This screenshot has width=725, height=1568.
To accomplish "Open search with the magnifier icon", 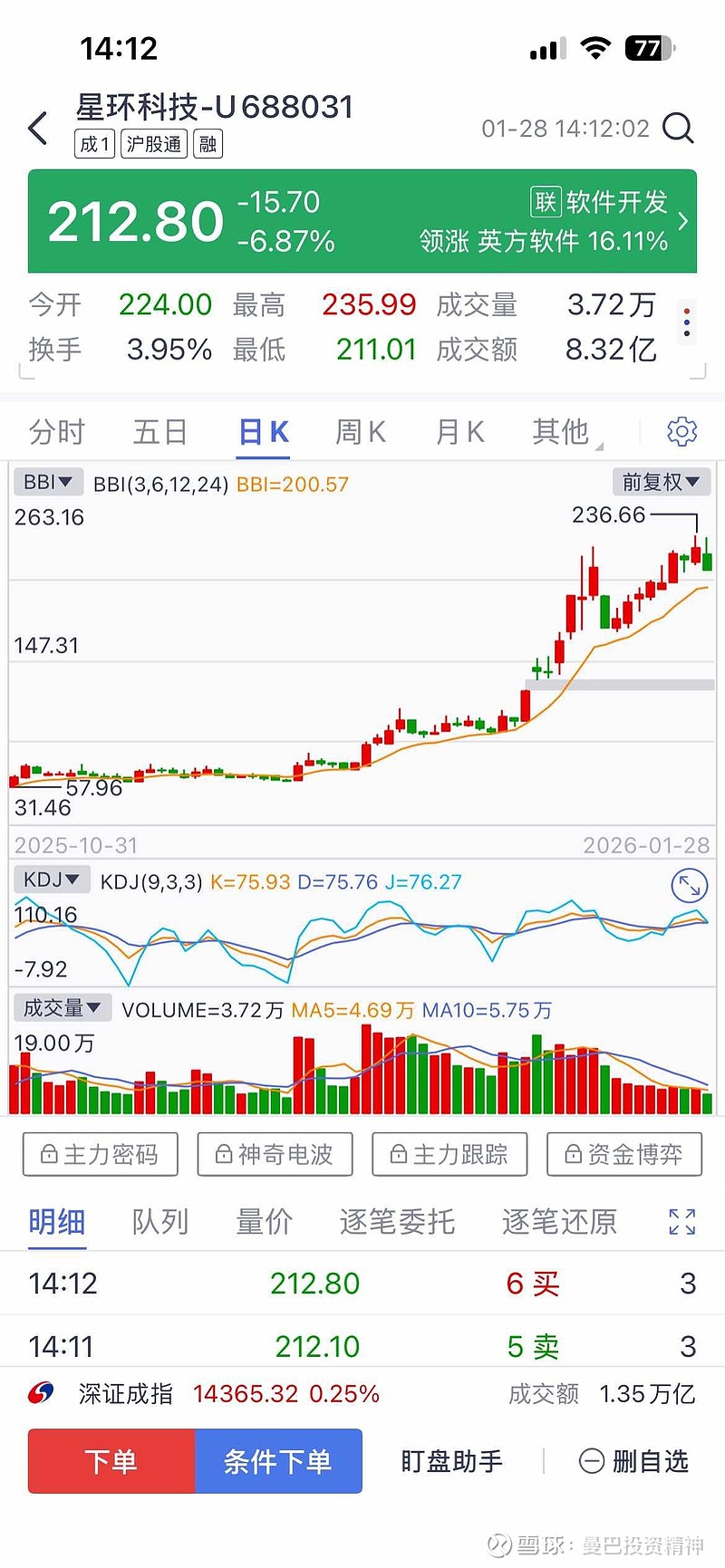I will click(678, 129).
